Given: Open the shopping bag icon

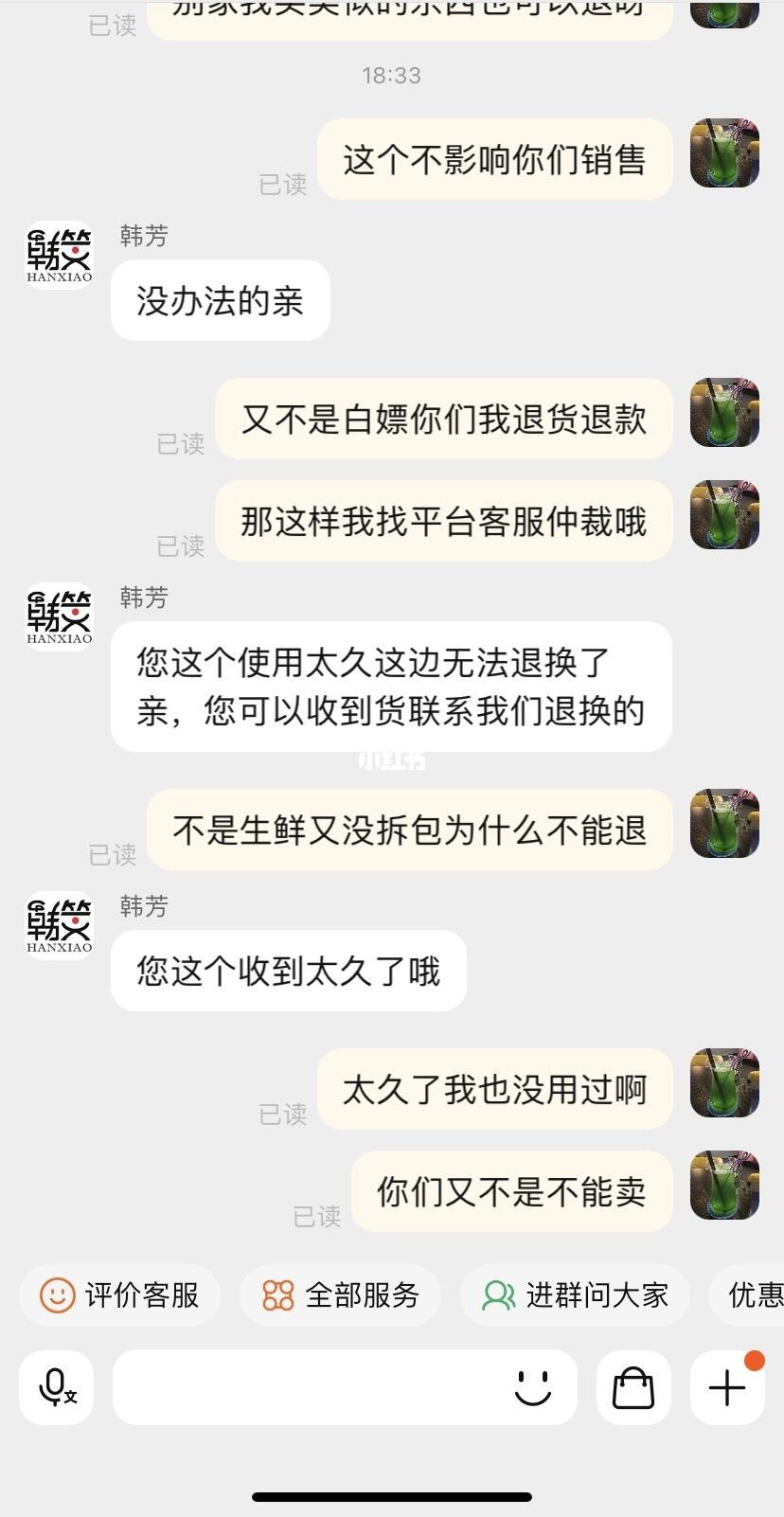Looking at the screenshot, I should tap(633, 1387).
